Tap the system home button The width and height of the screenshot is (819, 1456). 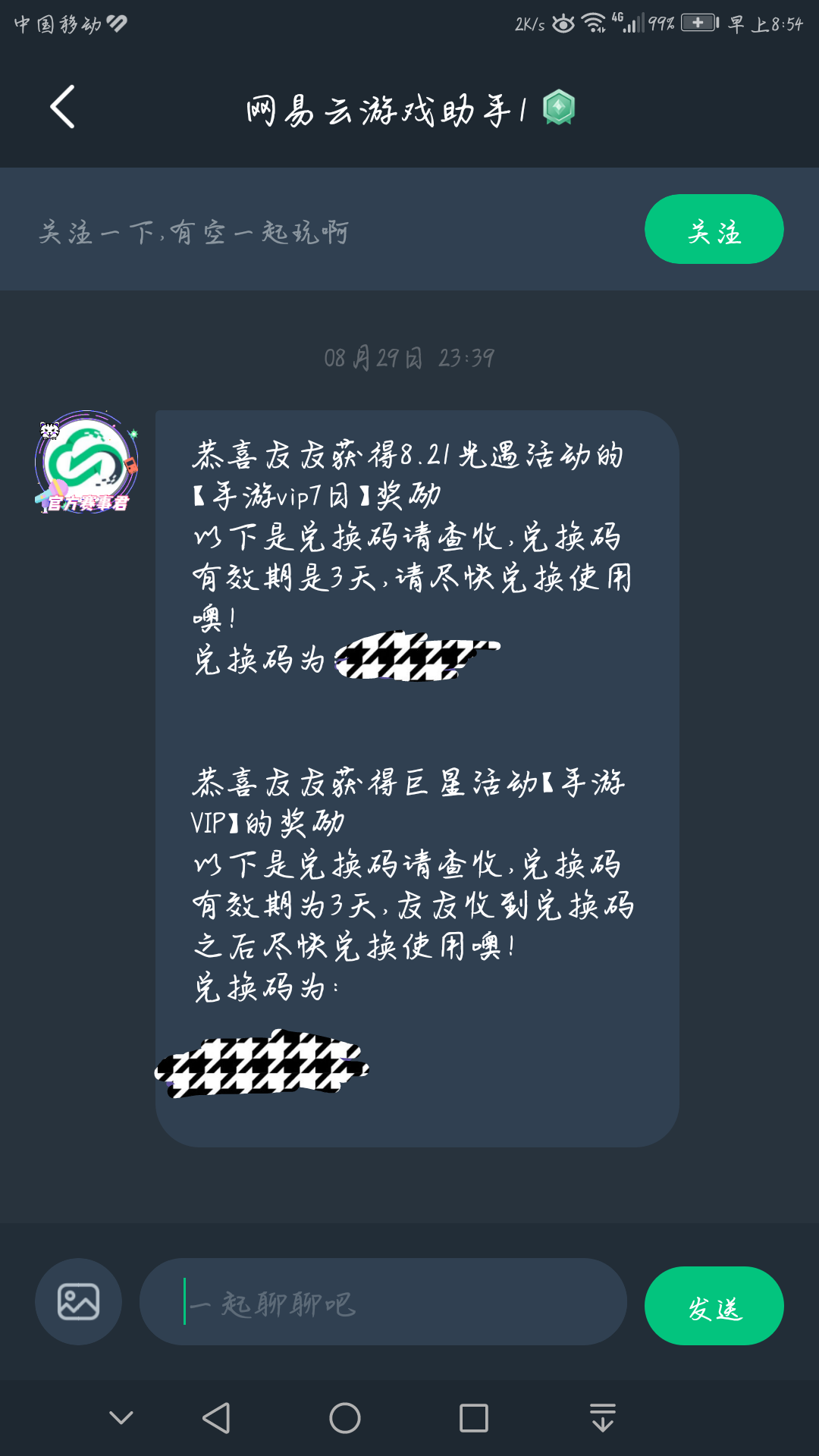pyautogui.click(x=345, y=1417)
